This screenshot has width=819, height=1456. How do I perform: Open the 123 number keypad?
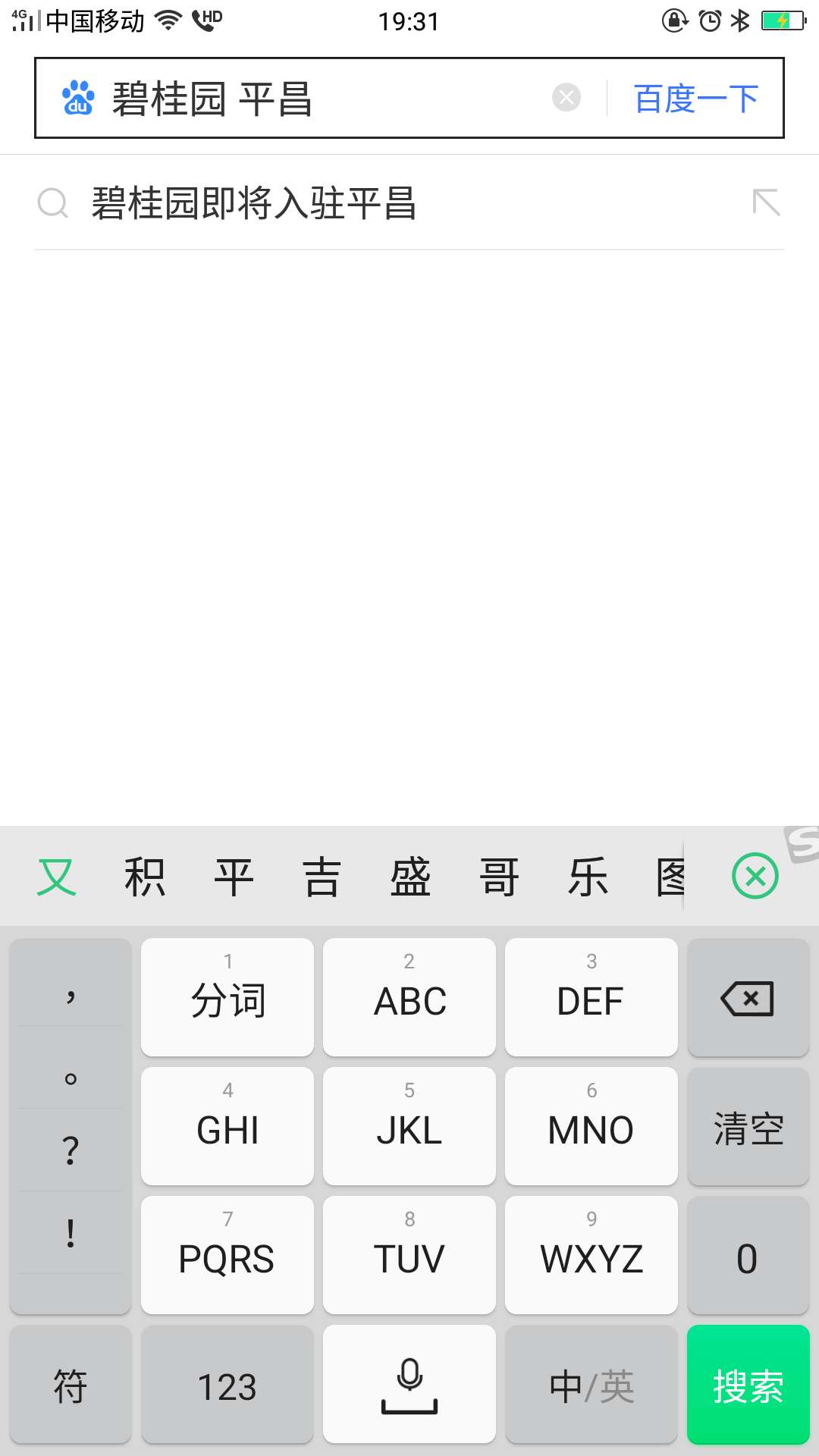coord(227,1385)
